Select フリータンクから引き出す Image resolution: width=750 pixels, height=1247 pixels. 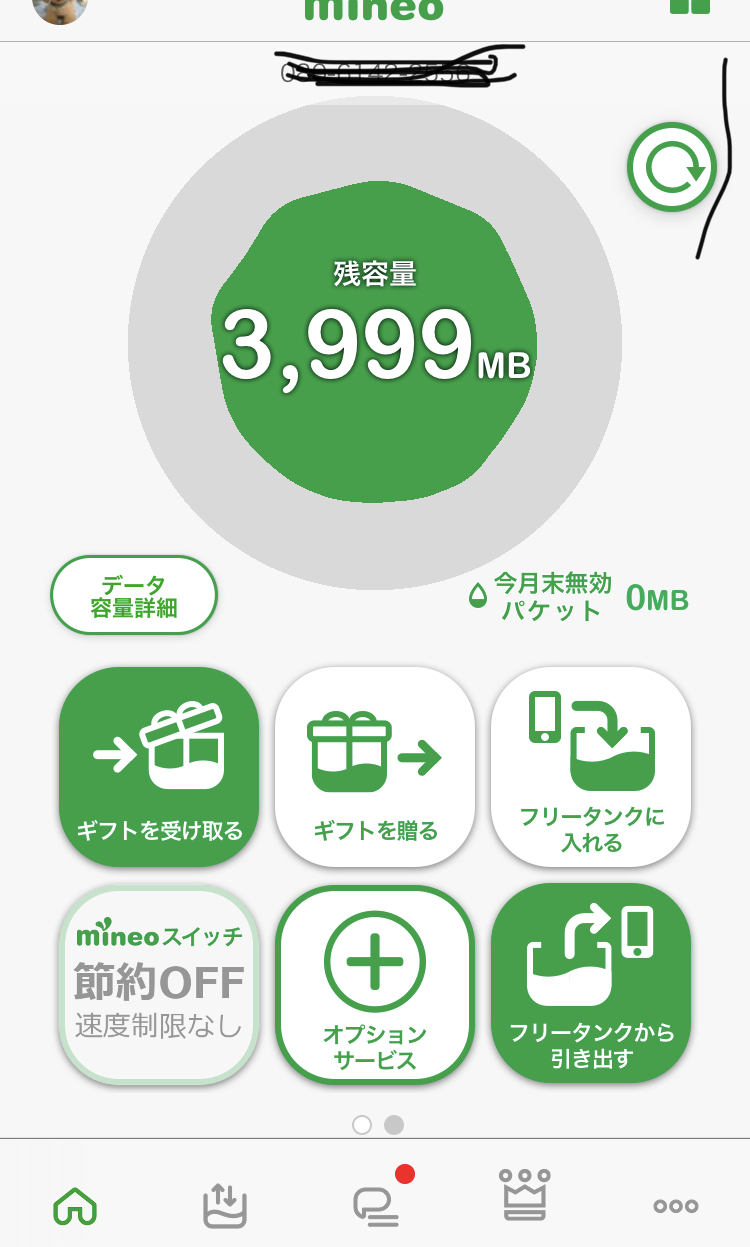point(591,983)
